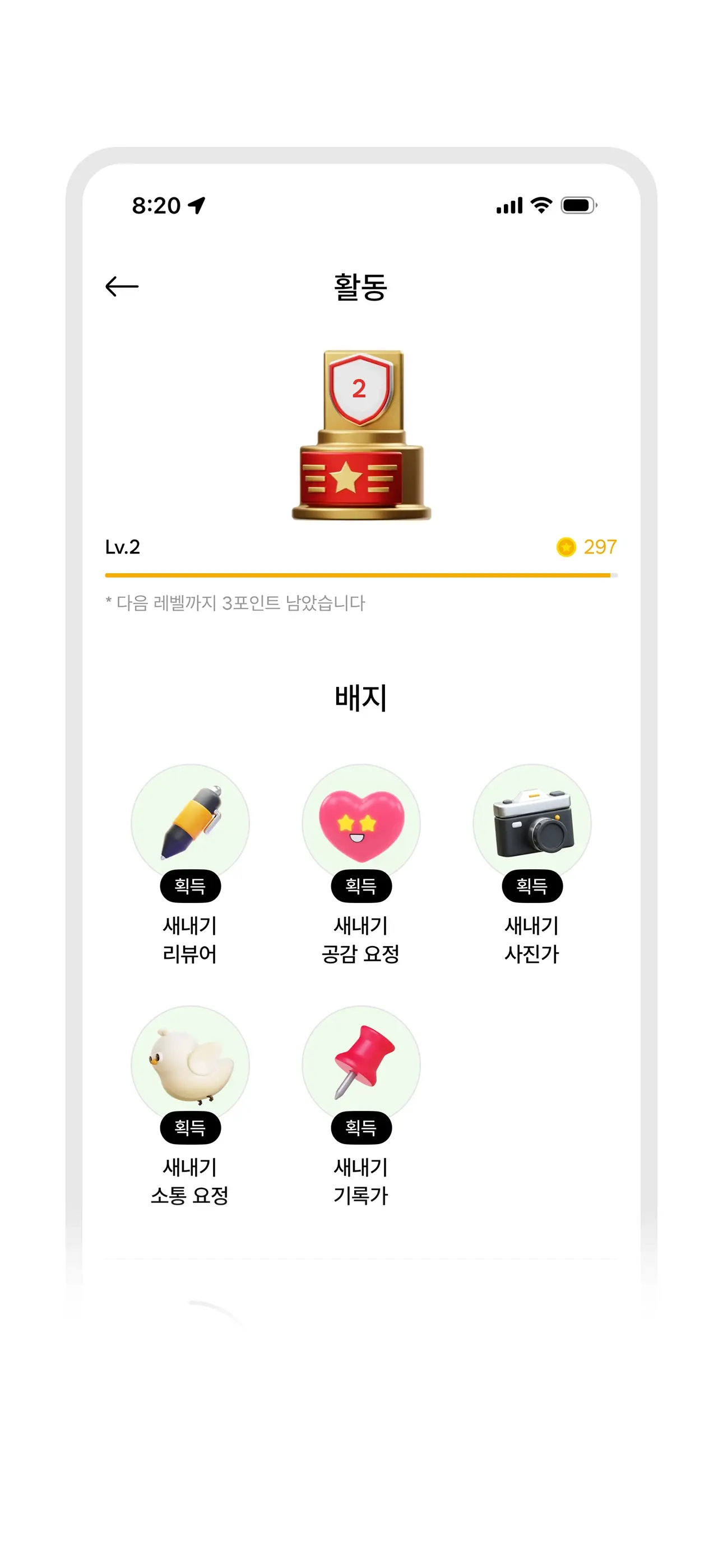This screenshot has height=1568, width=723.
Task: Toggle the 획득 chip under the pushpin badge
Action: coord(360,1128)
